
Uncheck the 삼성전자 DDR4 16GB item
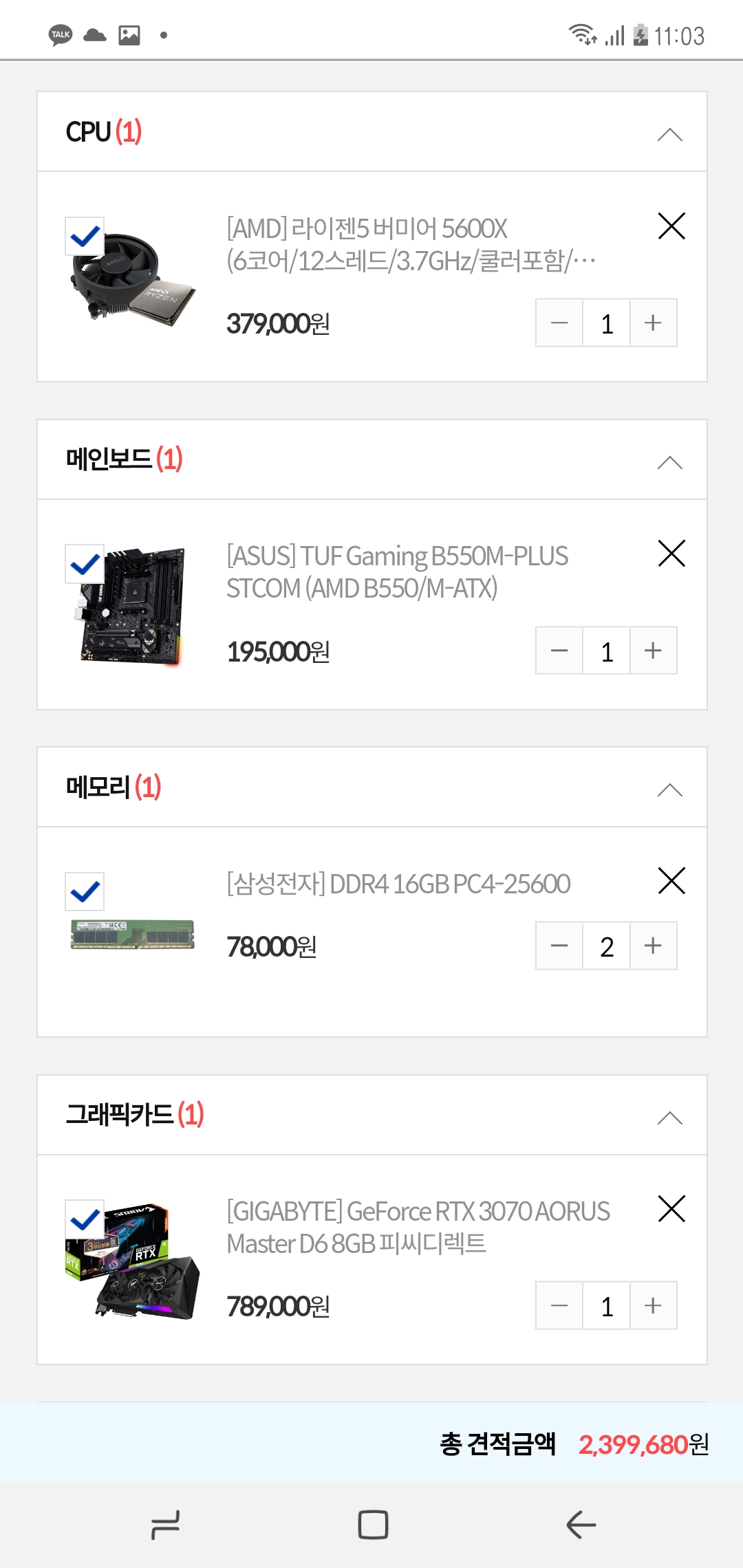tap(85, 892)
